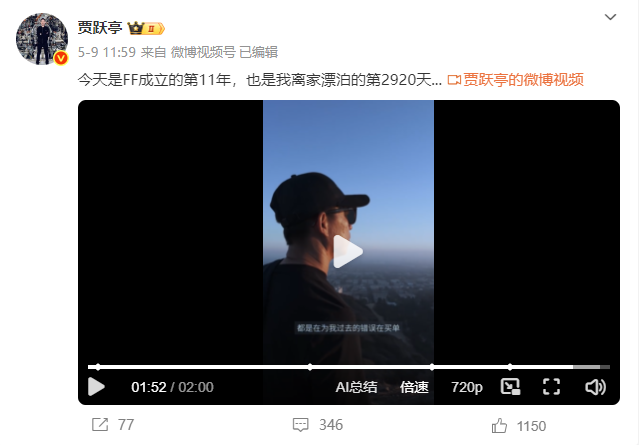The width and height of the screenshot is (639, 445).
Task: Change the 720p video quality
Action: (x=467, y=387)
